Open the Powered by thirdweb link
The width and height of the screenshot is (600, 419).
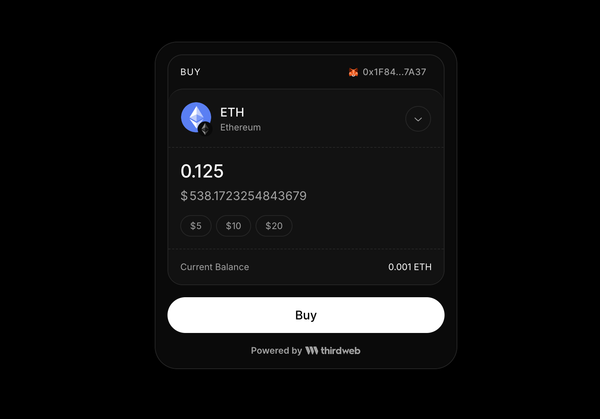pos(306,351)
